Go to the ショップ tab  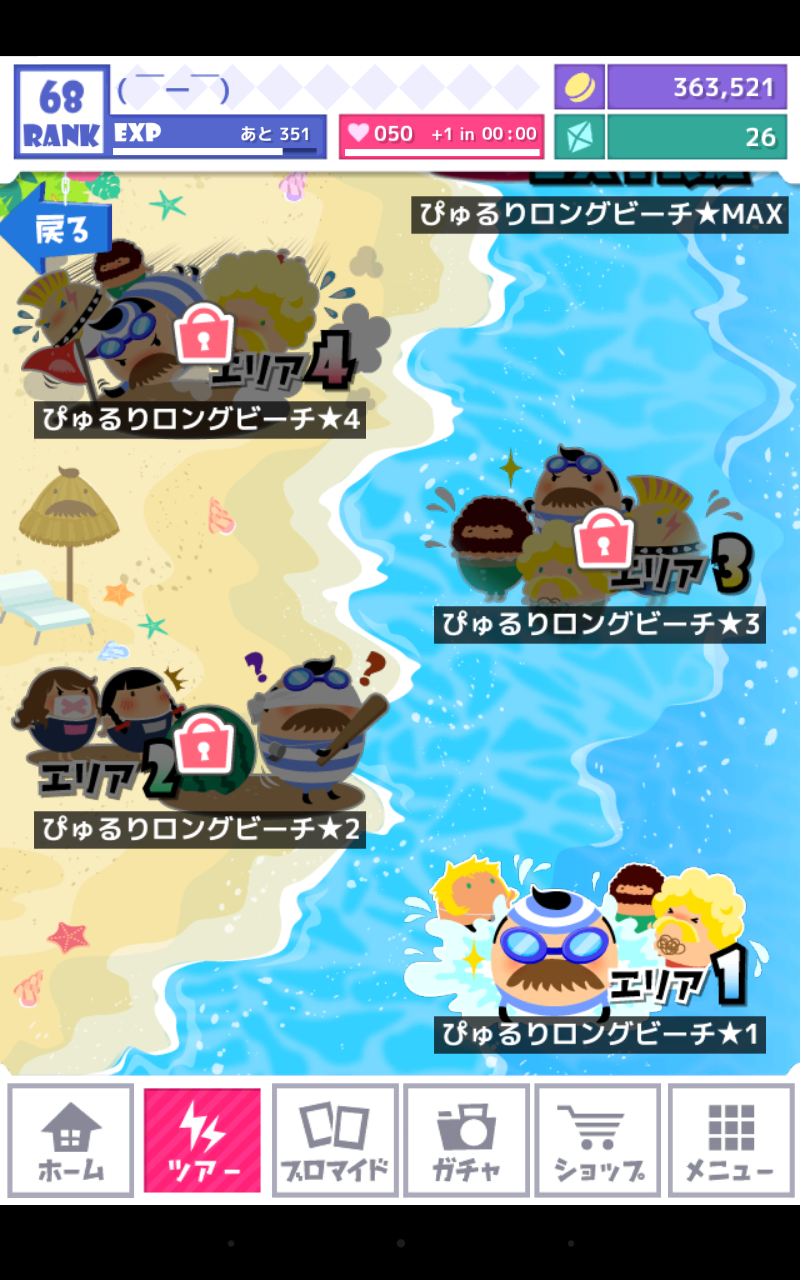(x=598, y=1141)
